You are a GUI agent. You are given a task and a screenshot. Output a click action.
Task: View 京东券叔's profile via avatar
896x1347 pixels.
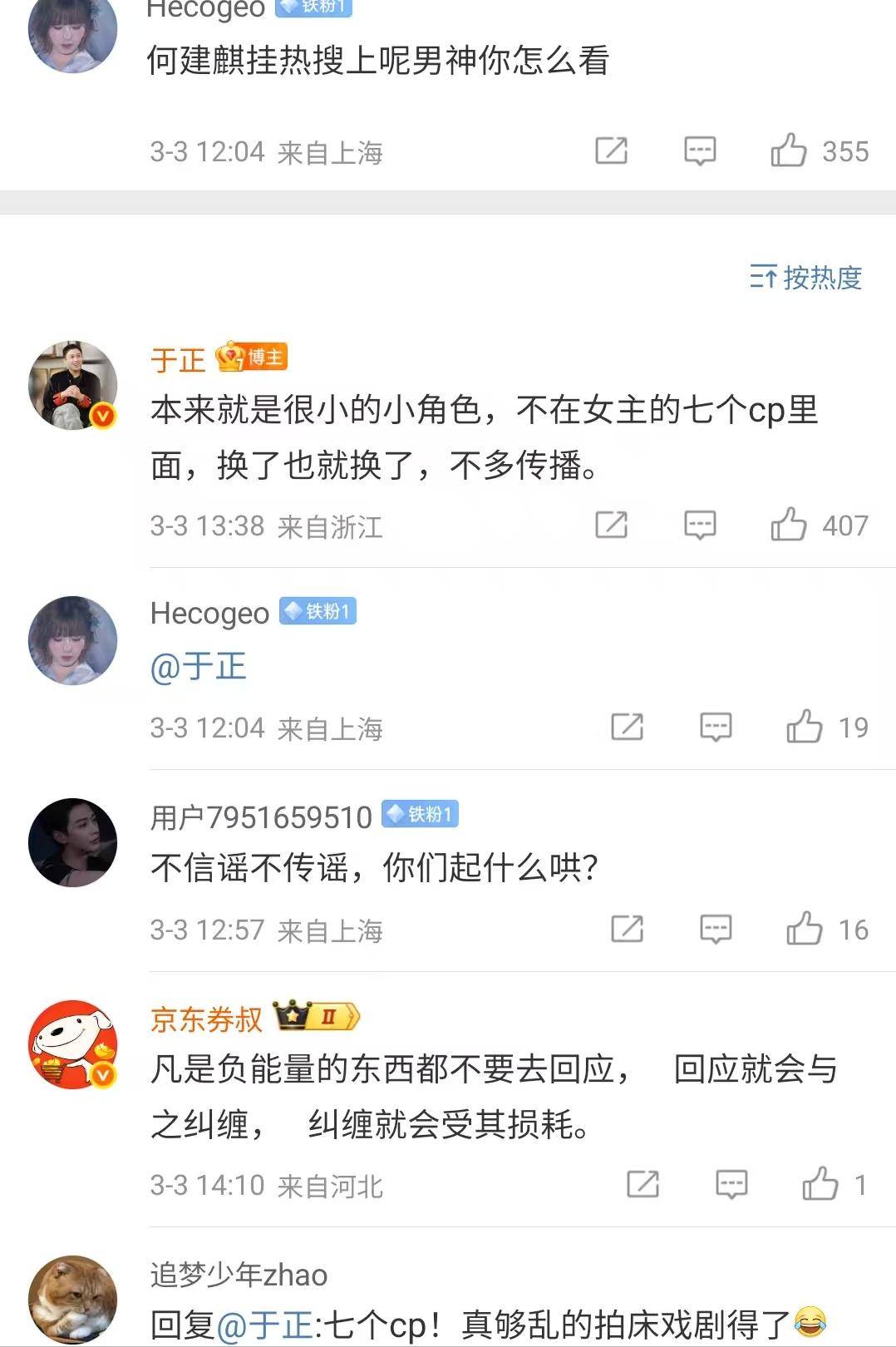click(73, 1044)
